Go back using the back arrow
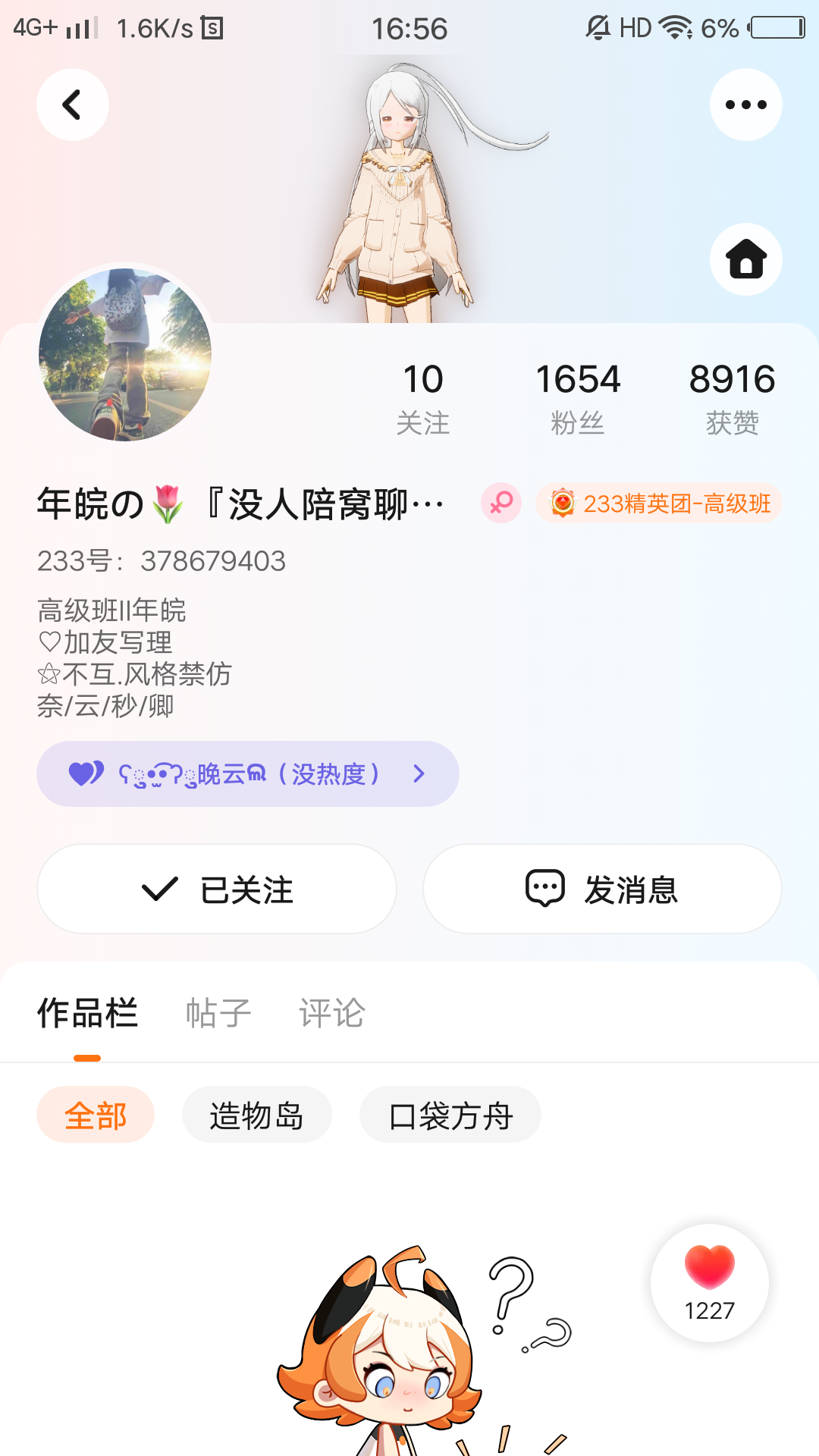This screenshot has height=1456, width=819. pyautogui.click(x=73, y=105)
